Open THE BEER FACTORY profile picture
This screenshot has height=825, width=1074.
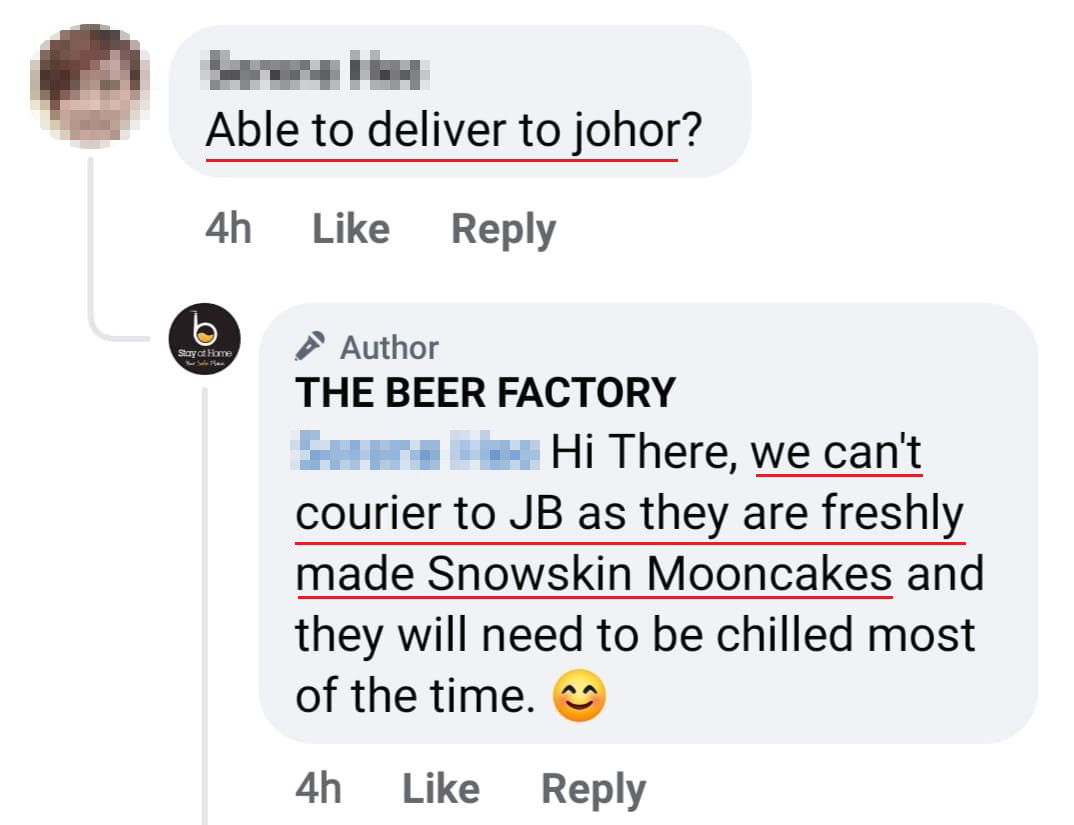[x=204, y=340]
